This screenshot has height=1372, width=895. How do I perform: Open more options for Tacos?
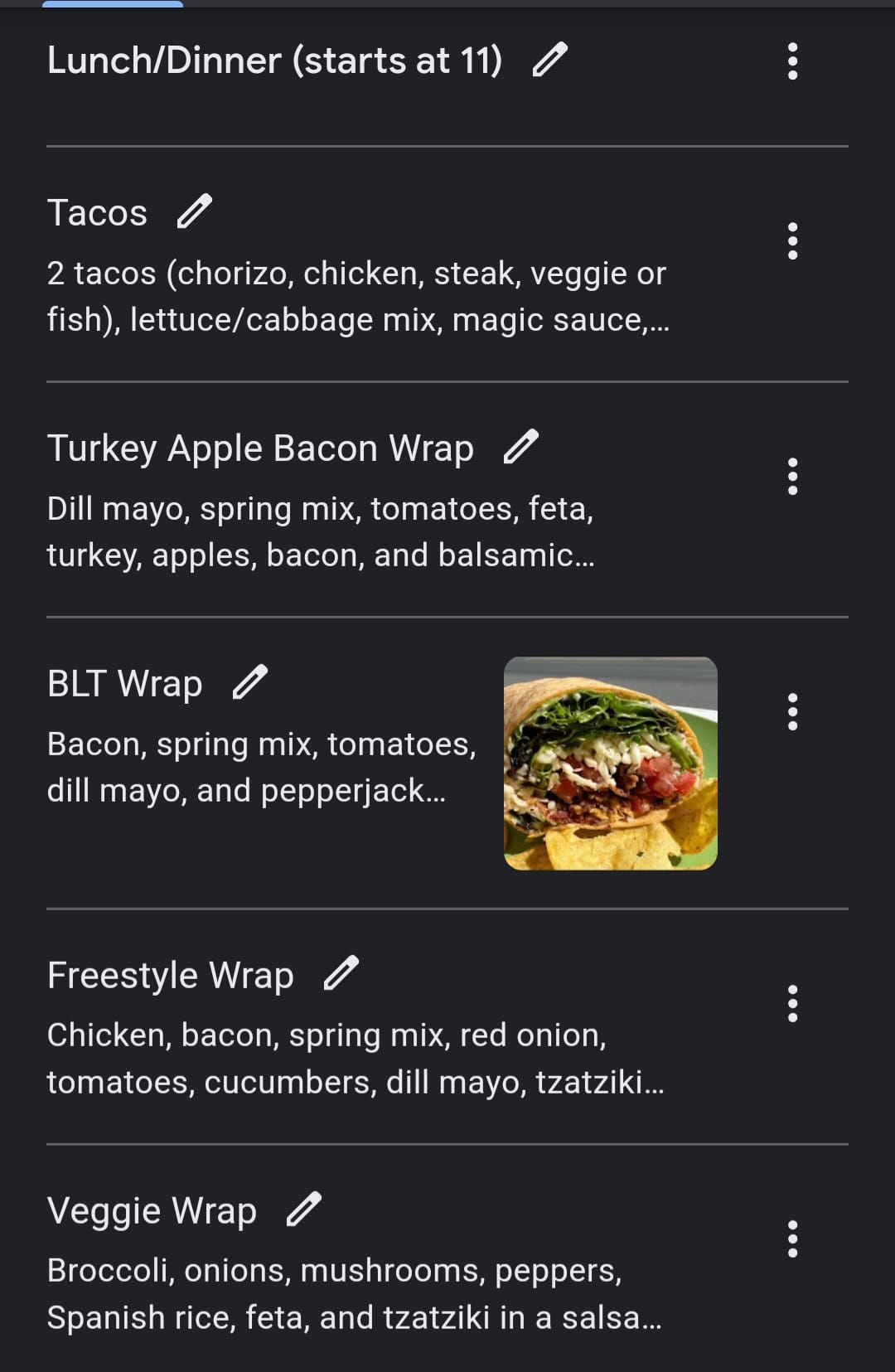click(792, 241)
